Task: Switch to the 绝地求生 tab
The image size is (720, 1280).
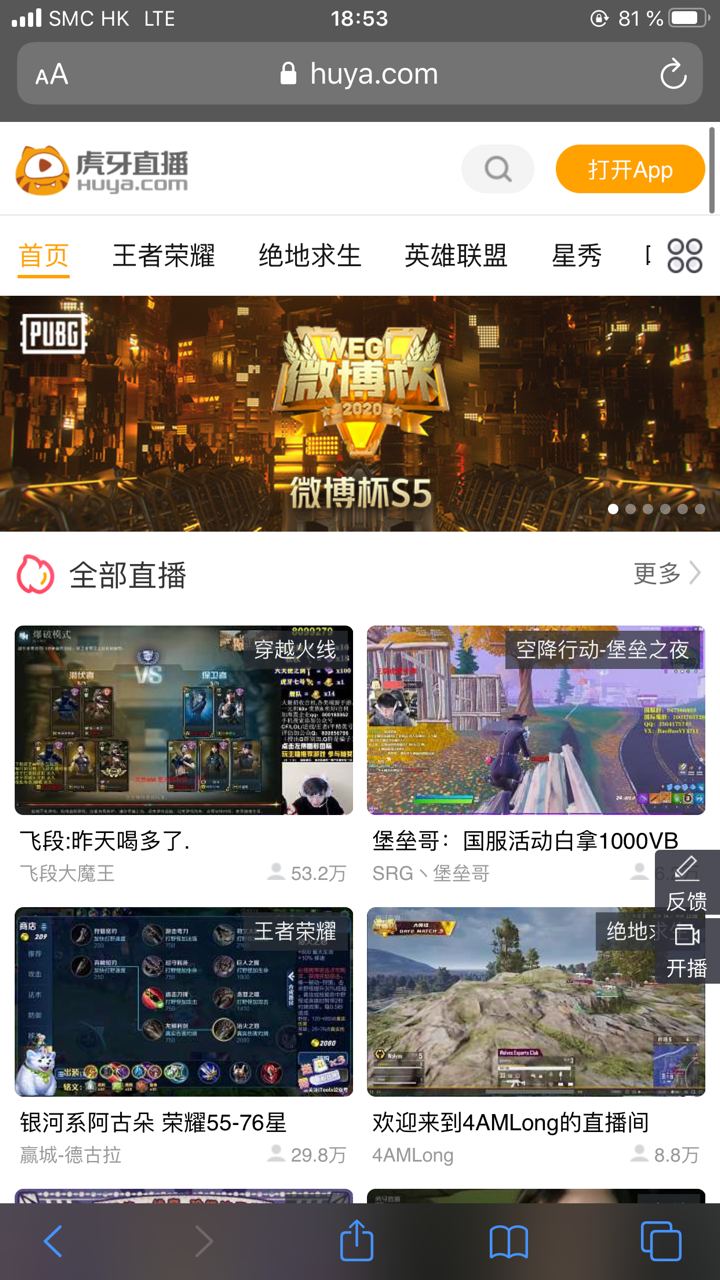Action: 310,256
